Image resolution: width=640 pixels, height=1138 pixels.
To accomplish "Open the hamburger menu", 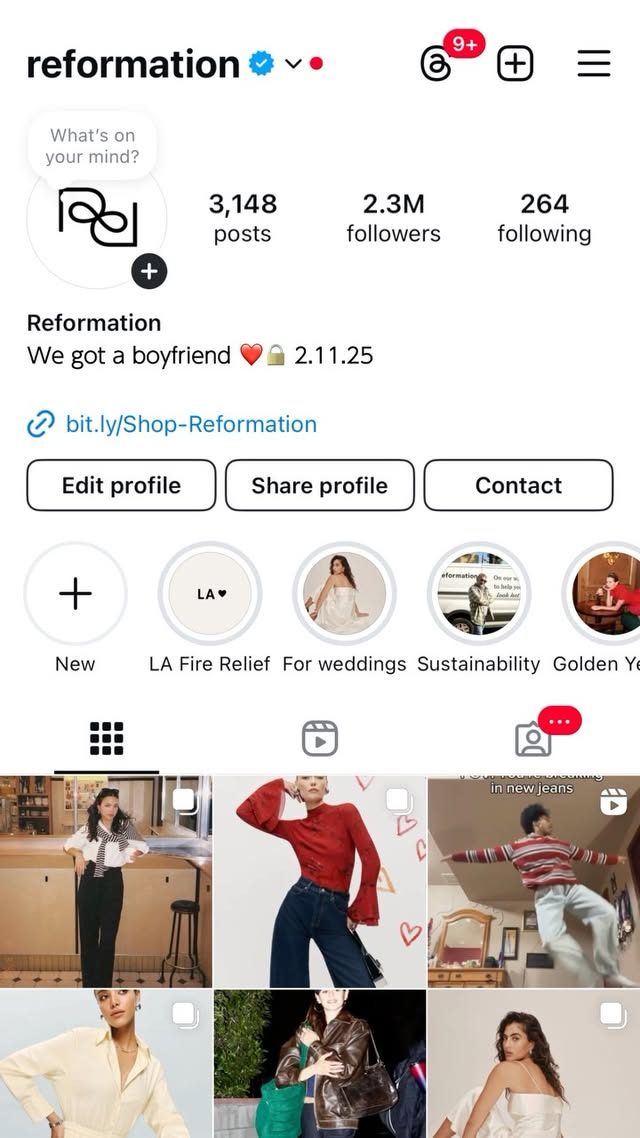I will 594,65.
